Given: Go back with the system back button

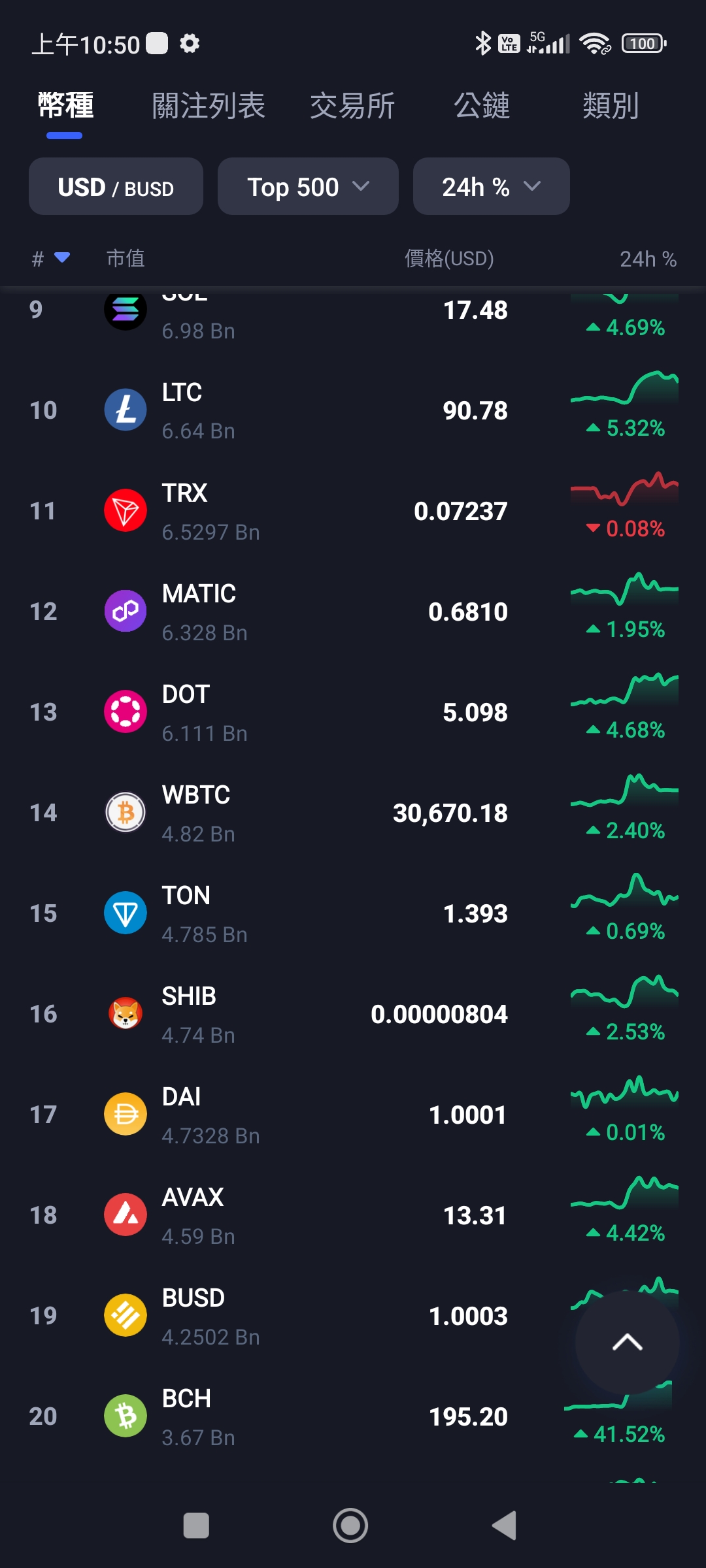Looking at the screenshot, I should (x=505, y=1526).
